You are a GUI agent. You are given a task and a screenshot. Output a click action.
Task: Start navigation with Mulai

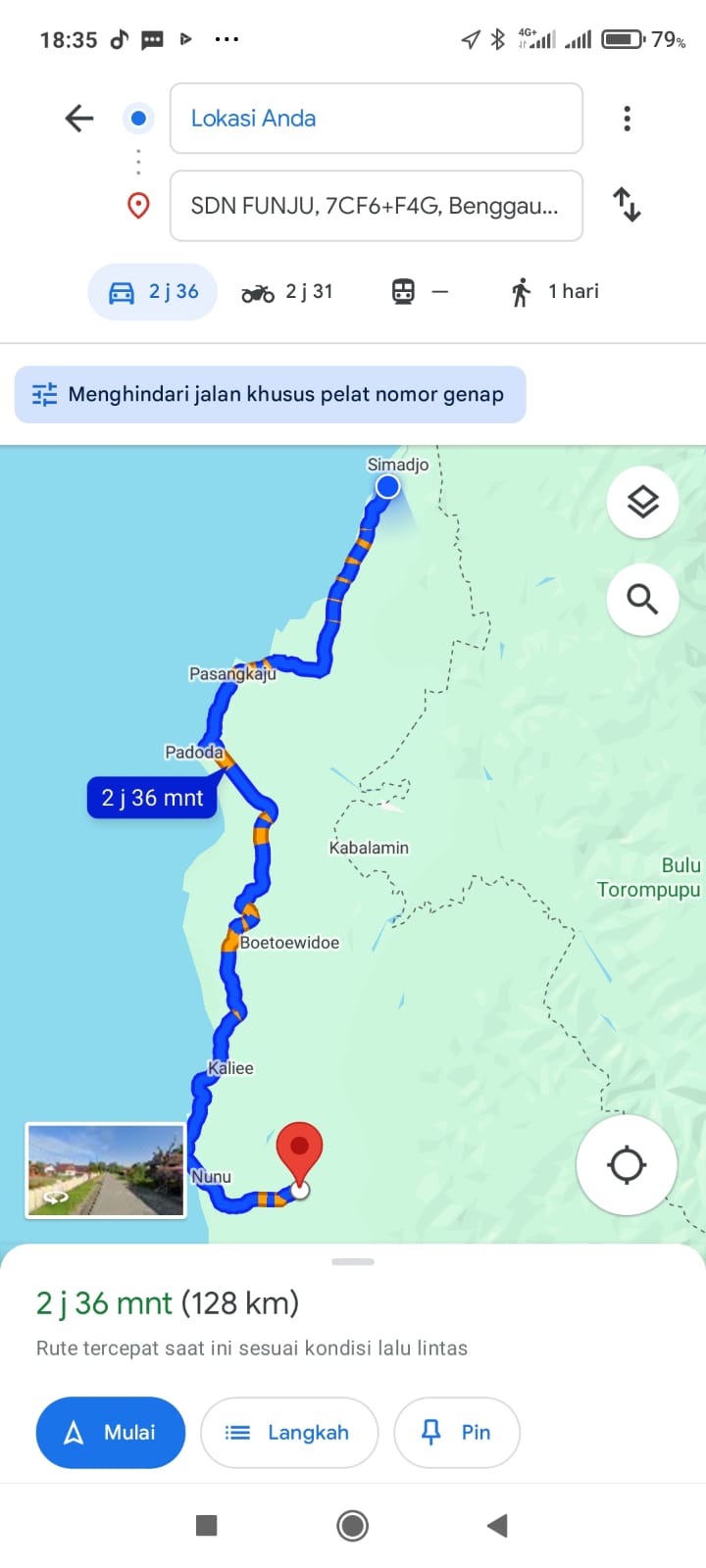[111, 1433]
